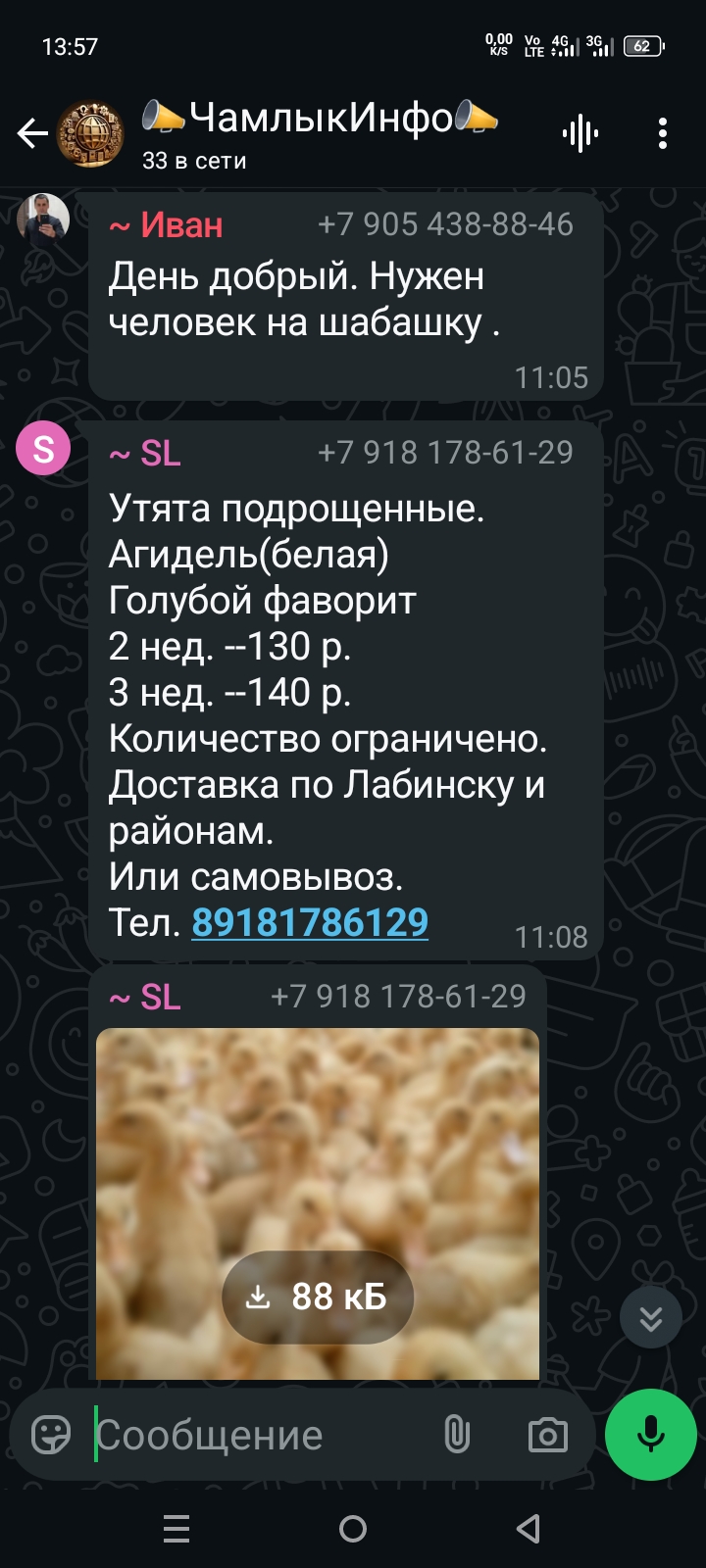706x1568 pixels.
Task: Open the three-dot overflow menu
Action: pyautogui.click(x=663, y=133)
